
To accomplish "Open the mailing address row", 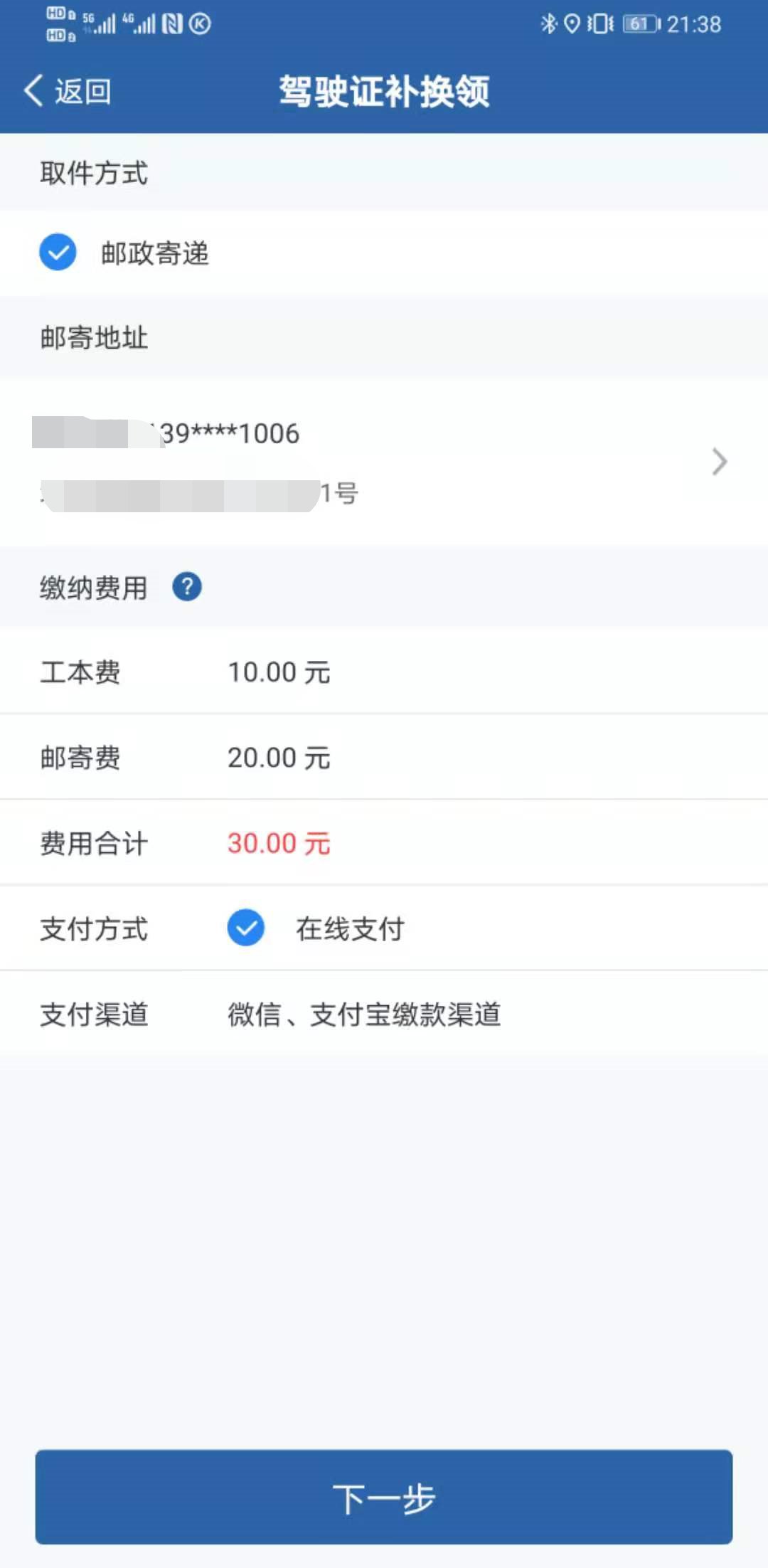I will tap(384, 462).
